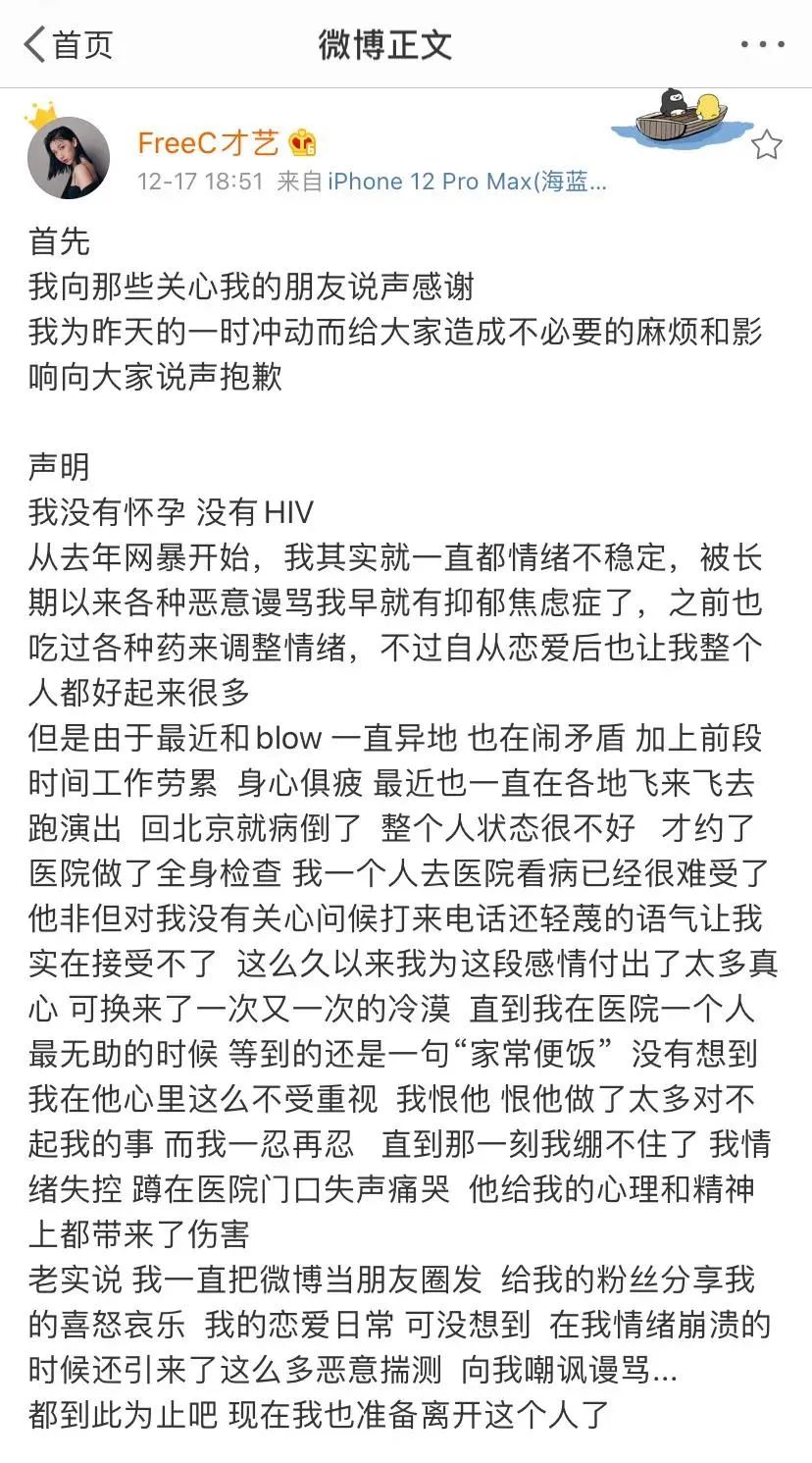Open the three-dot overflow menu
The height and width of the screenshot is (1463, 812).
click(x=762, y=45)
